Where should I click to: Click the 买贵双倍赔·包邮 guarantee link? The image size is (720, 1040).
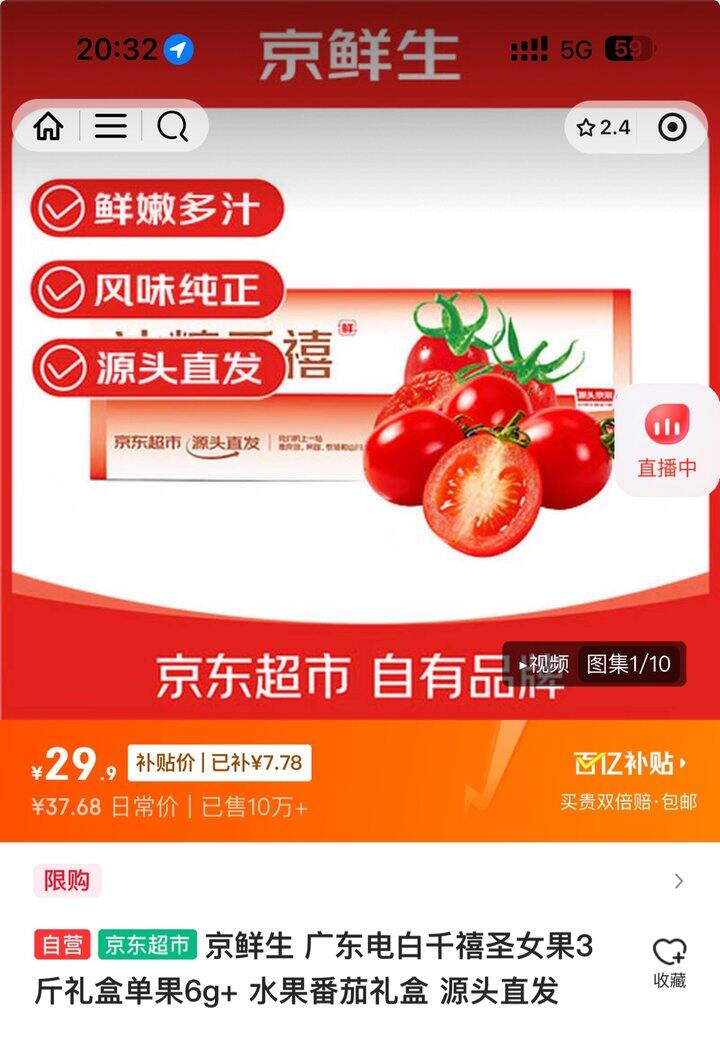pos(629,803)
